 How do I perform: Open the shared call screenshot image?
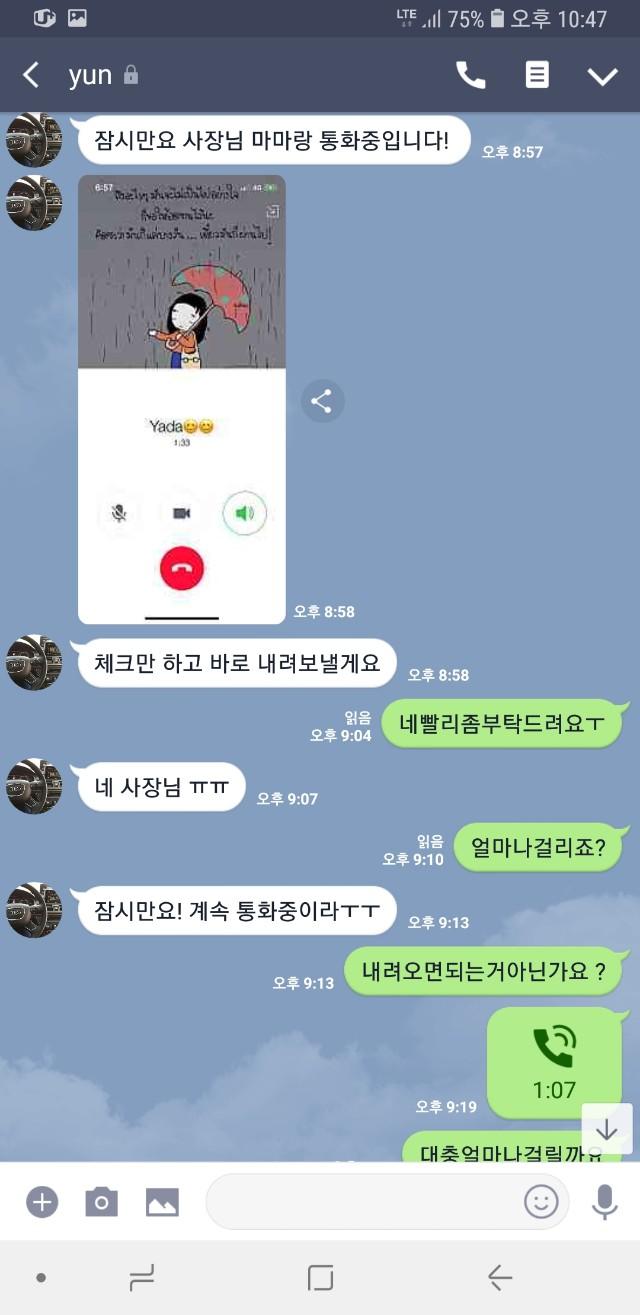(182, 399)
